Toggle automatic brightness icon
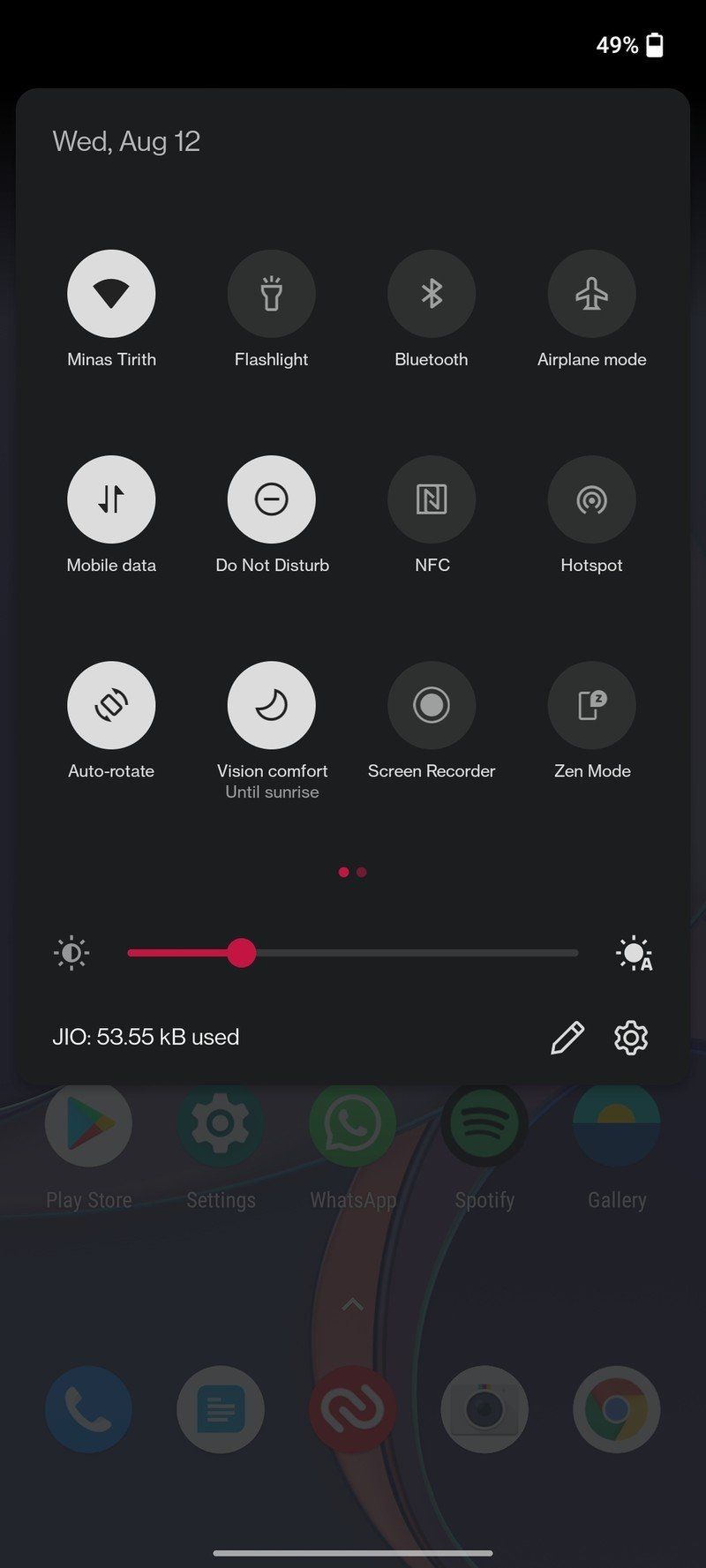Image resolution: width=706 pixels, height=1568 pixels. click(x=635, y=954)
